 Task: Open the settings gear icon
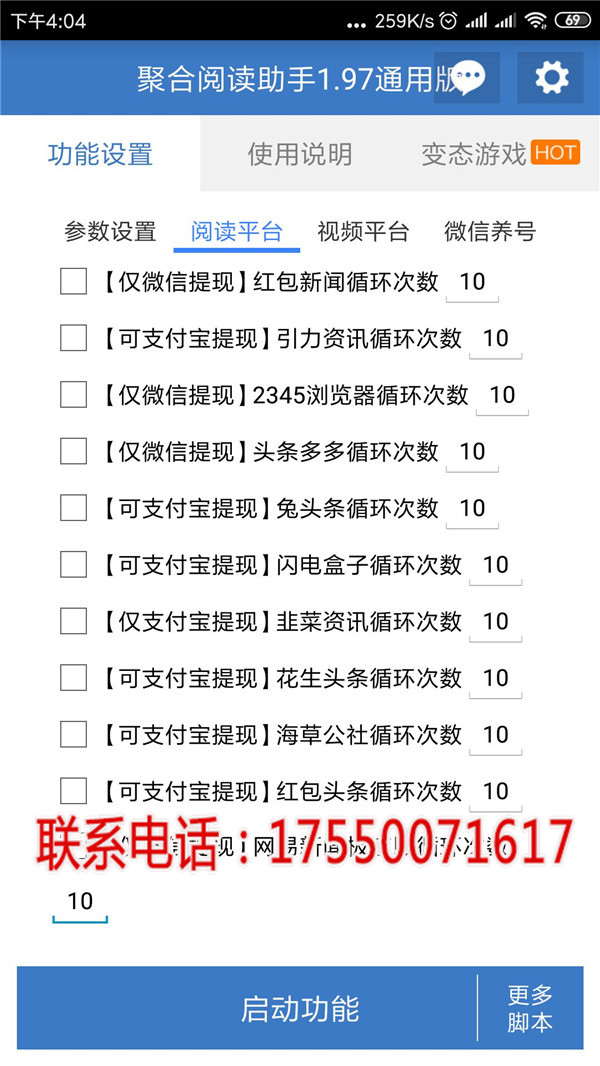[550, 78]
